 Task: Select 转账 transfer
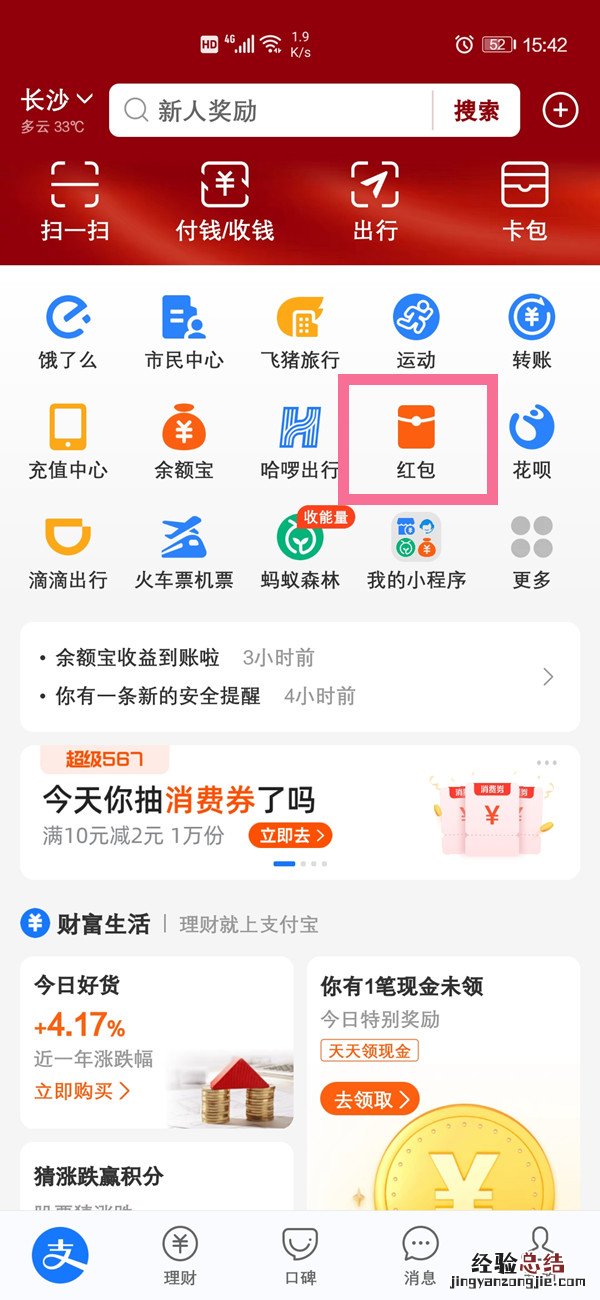(531, 332)
